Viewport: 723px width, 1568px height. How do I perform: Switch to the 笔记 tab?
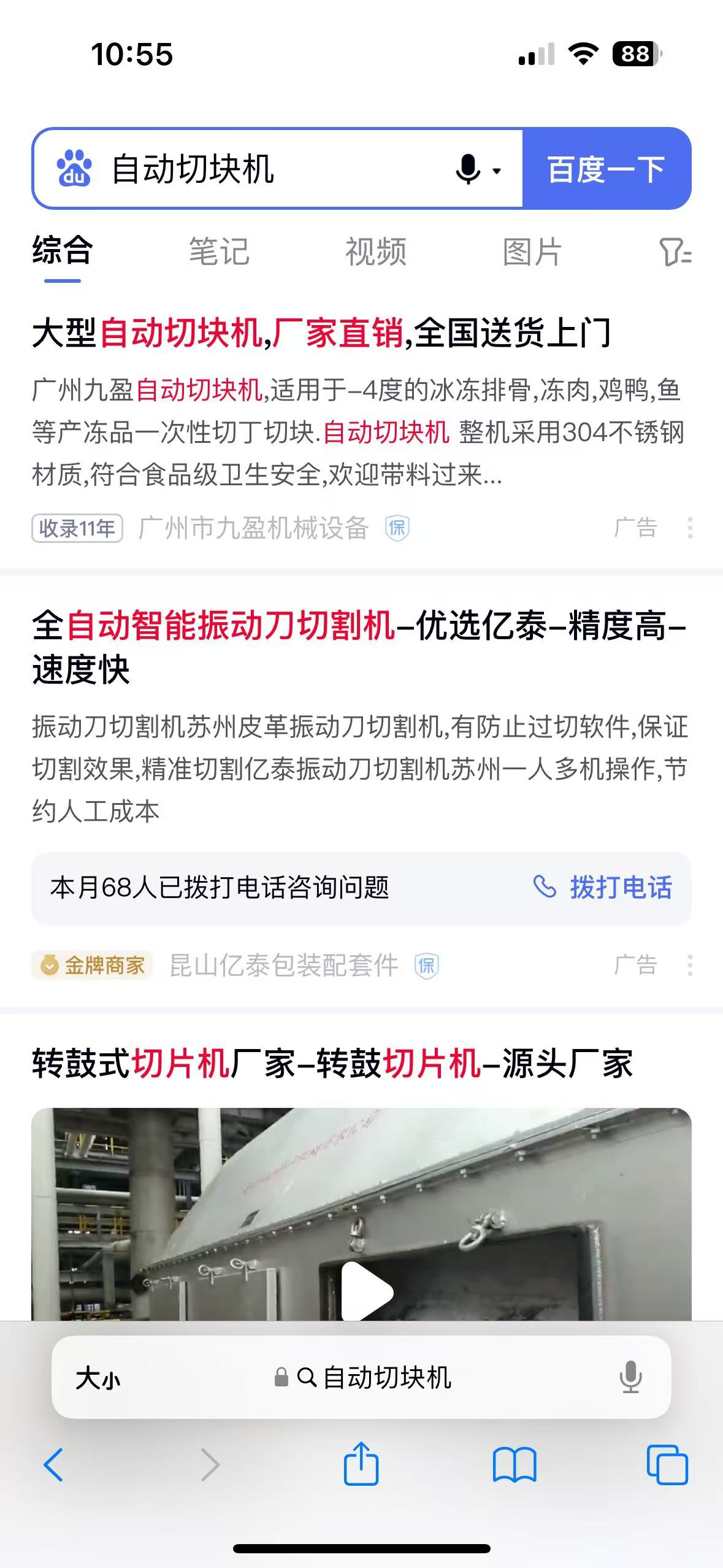219,252
